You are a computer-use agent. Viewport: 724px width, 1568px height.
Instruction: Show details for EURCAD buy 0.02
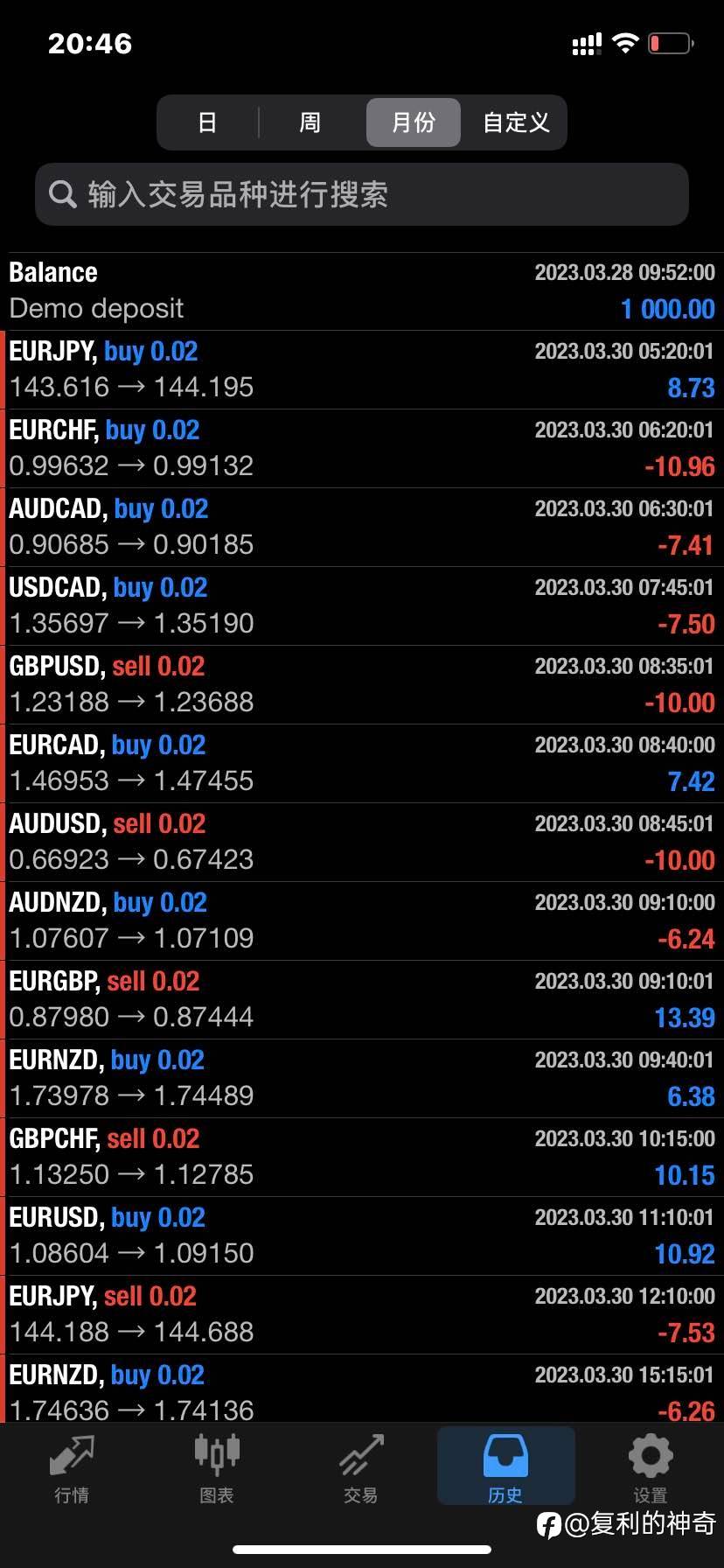362,763
